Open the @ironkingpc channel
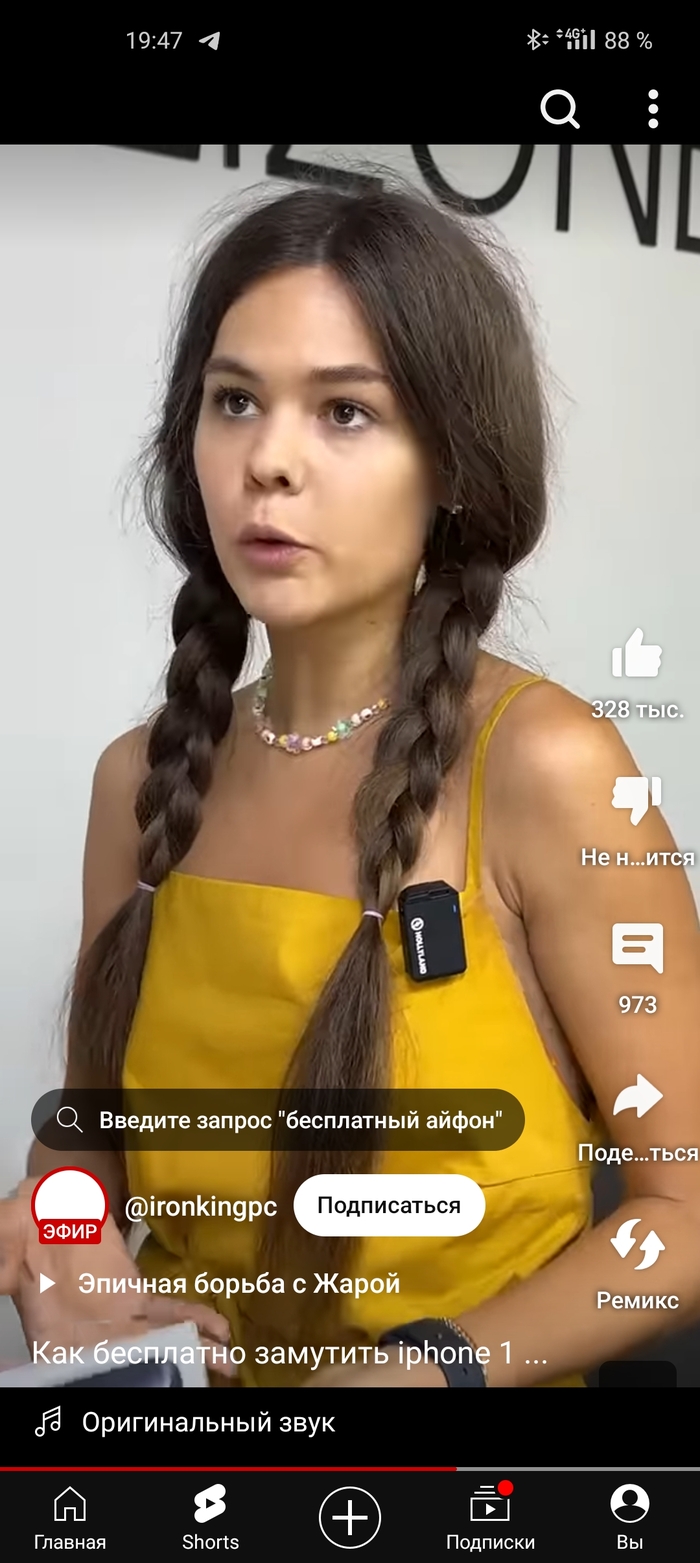The image size is (700, 1563). (x=200, y=1207)
